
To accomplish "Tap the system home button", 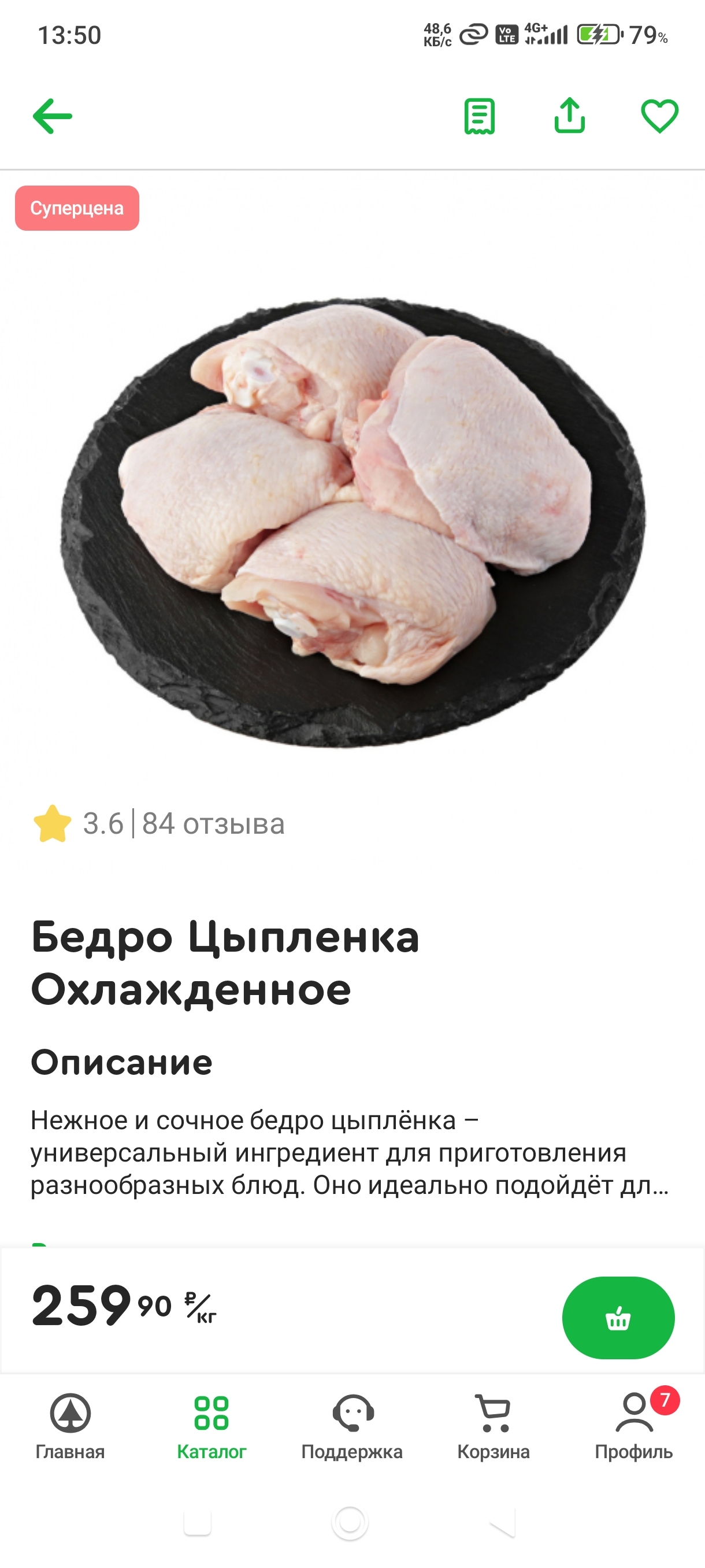I will (350, 1522).
